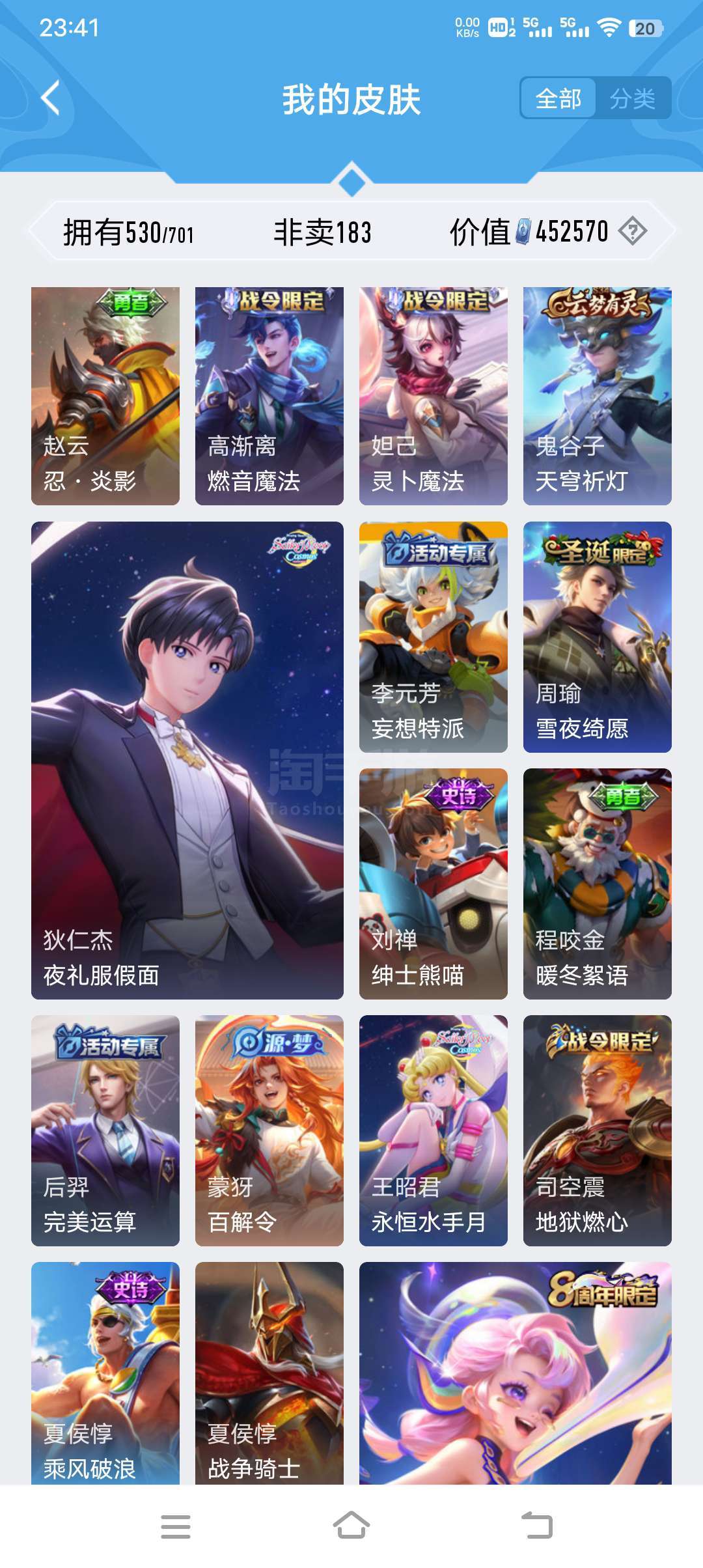Screen dimensions: 703x1568
Task: Select 刘禅 绅士熊喵 skin
Action: pos(434,884)
